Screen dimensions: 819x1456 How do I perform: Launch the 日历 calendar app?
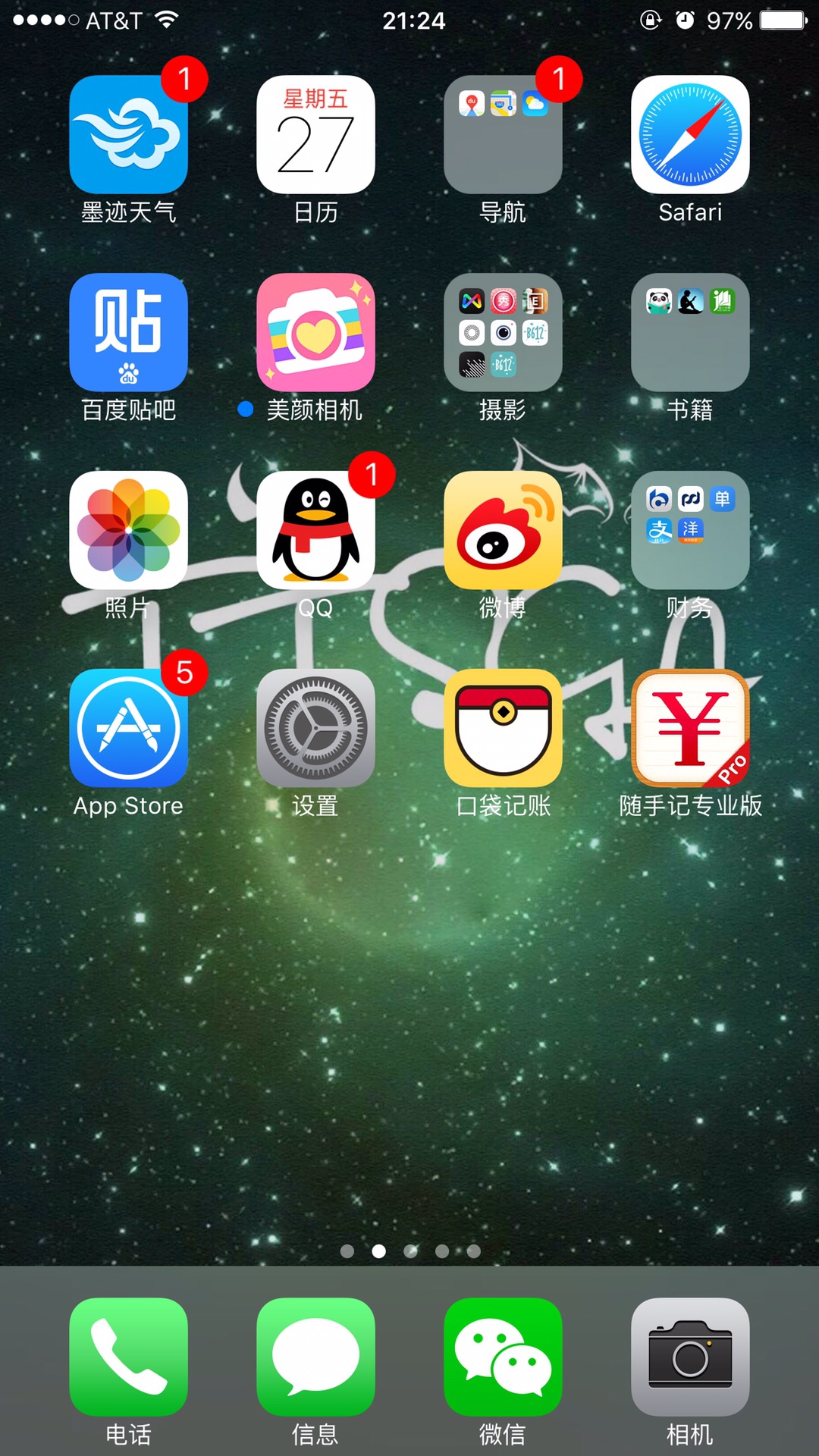(315, 134)
